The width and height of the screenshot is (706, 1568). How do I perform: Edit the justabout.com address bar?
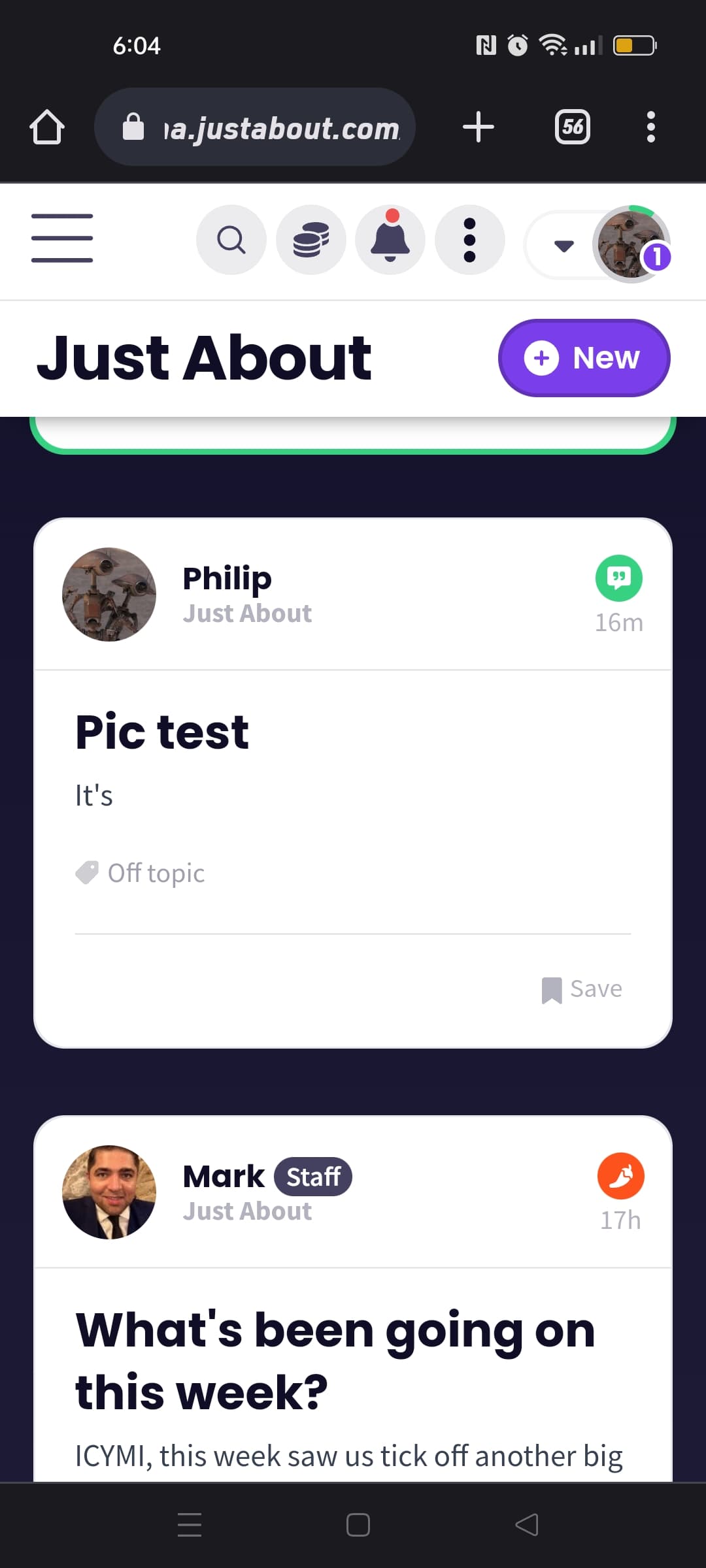(x=255, y=127)
